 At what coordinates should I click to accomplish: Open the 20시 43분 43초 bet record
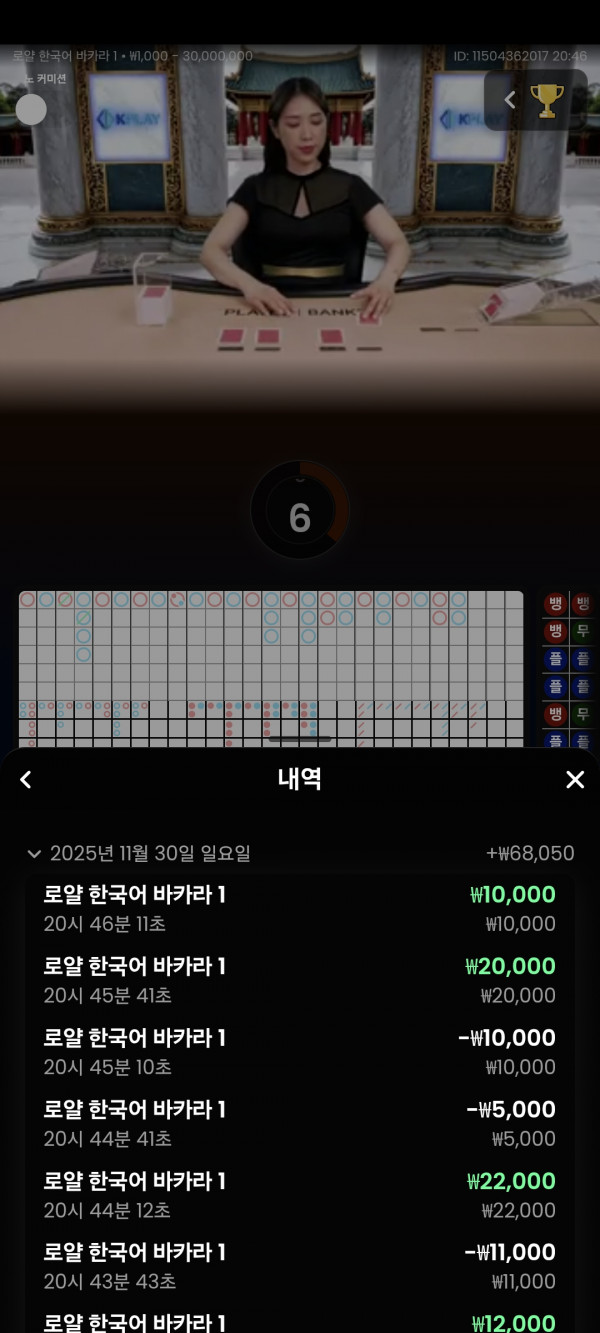coord(300,1266)
